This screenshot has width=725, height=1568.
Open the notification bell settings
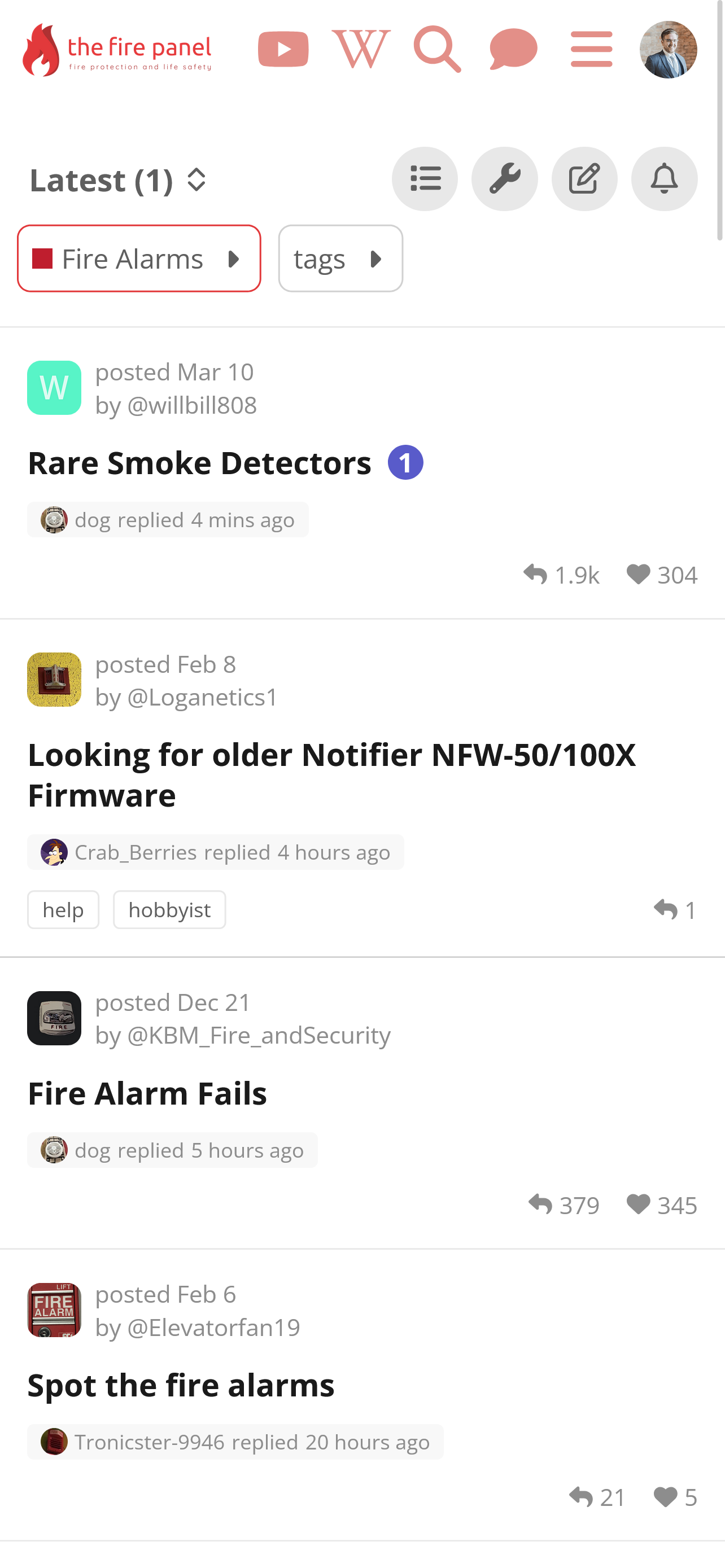[663, 179]
